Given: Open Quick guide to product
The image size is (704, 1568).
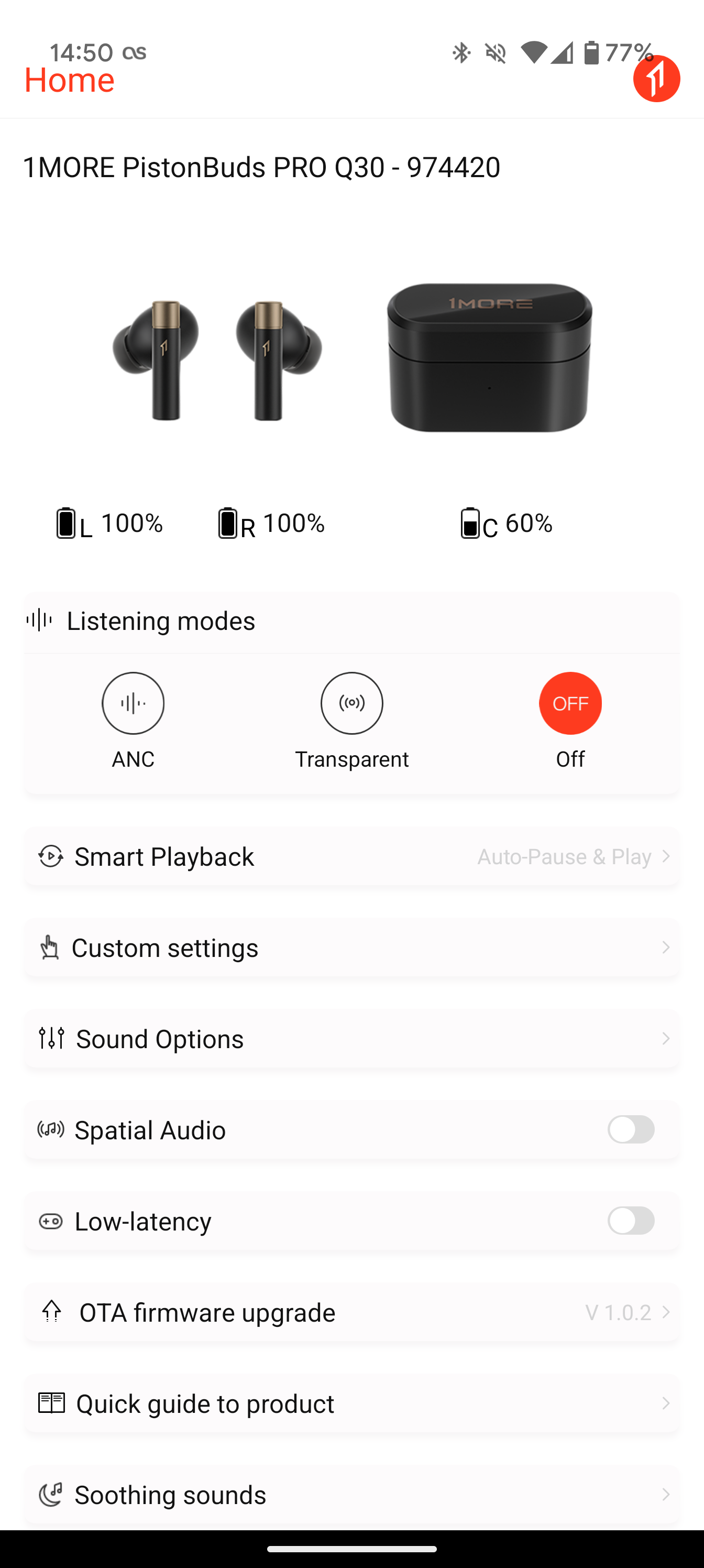Looking at the screenshot, I should tap(351, 1403).
